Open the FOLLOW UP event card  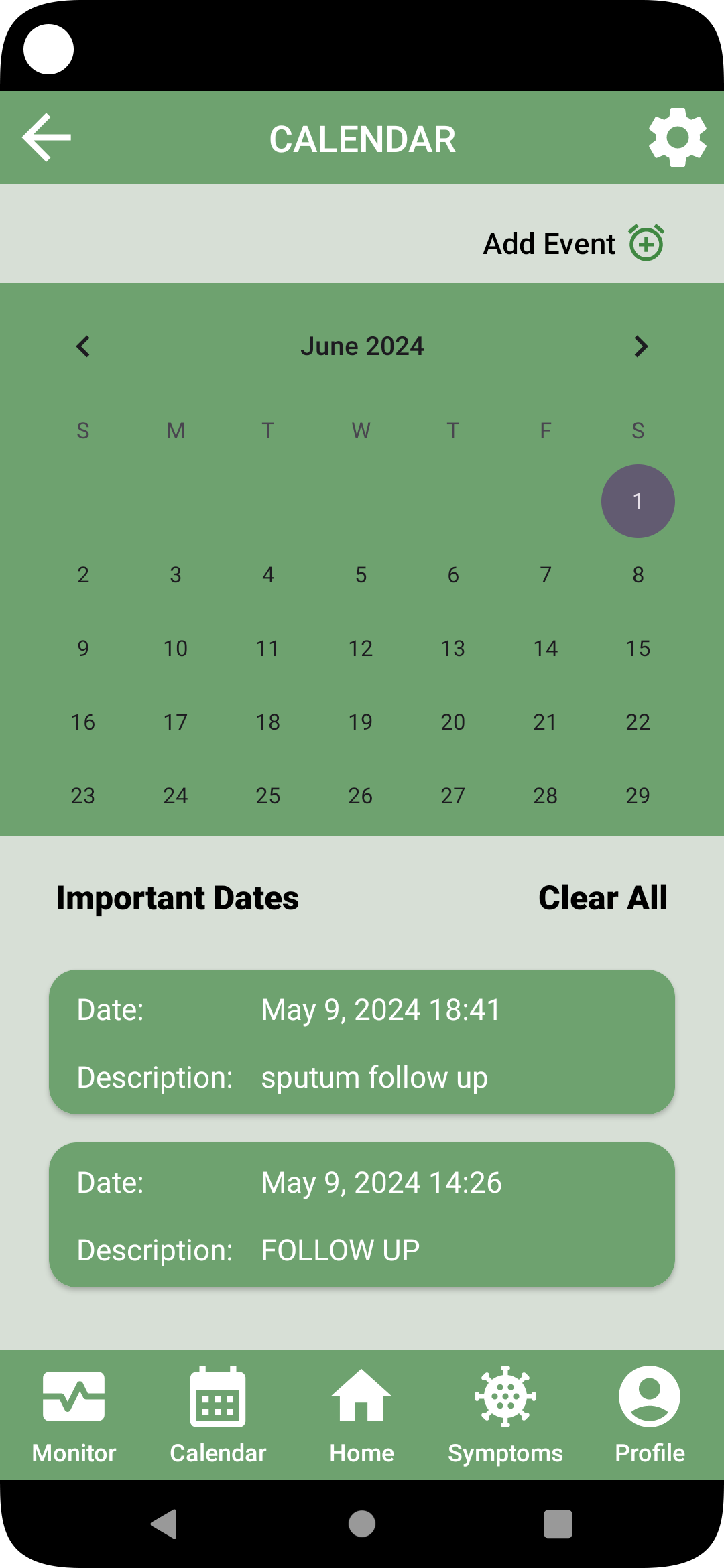(x=362, y=1215)
